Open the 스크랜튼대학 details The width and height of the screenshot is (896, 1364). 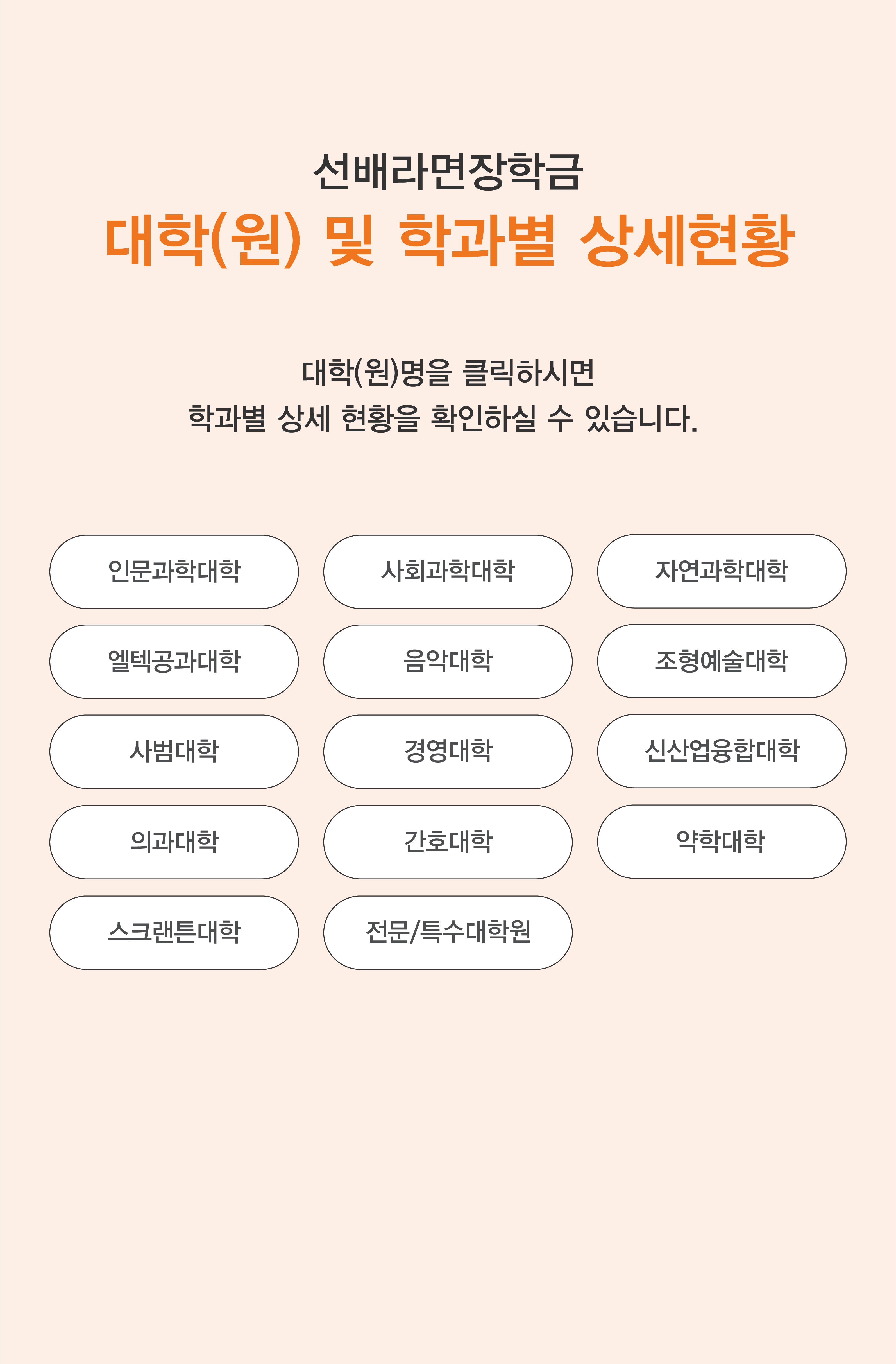point(174,933)
